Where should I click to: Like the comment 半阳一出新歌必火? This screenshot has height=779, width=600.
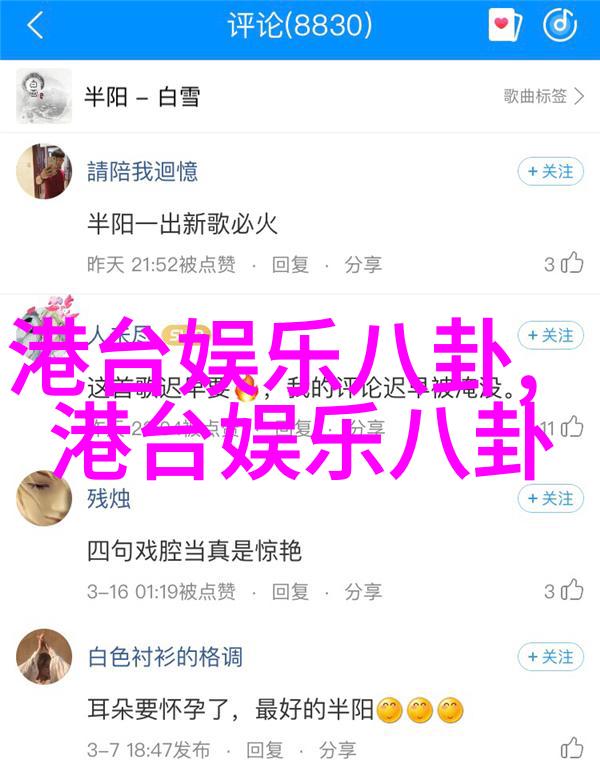(564, 264)
